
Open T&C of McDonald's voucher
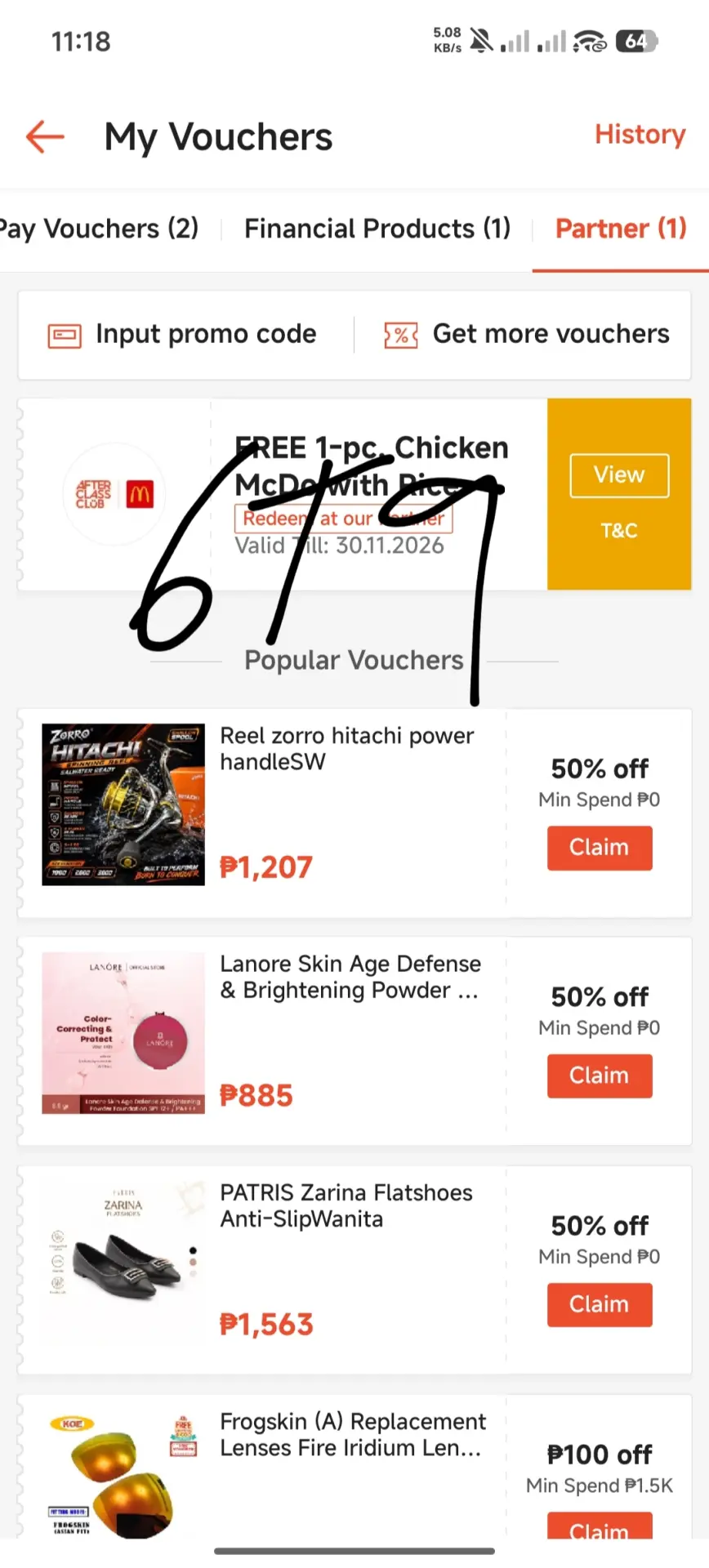619,531
